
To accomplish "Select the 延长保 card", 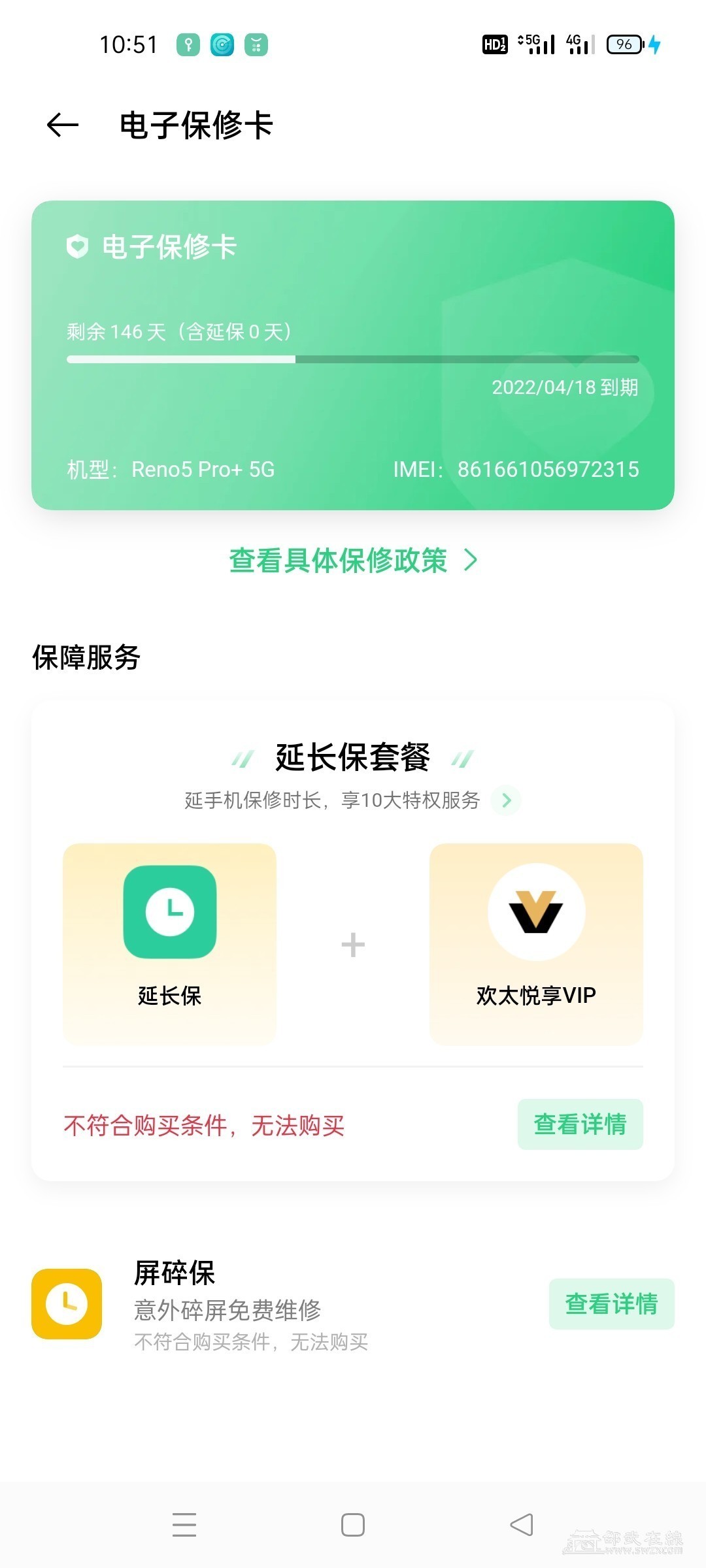I will 169,943.
